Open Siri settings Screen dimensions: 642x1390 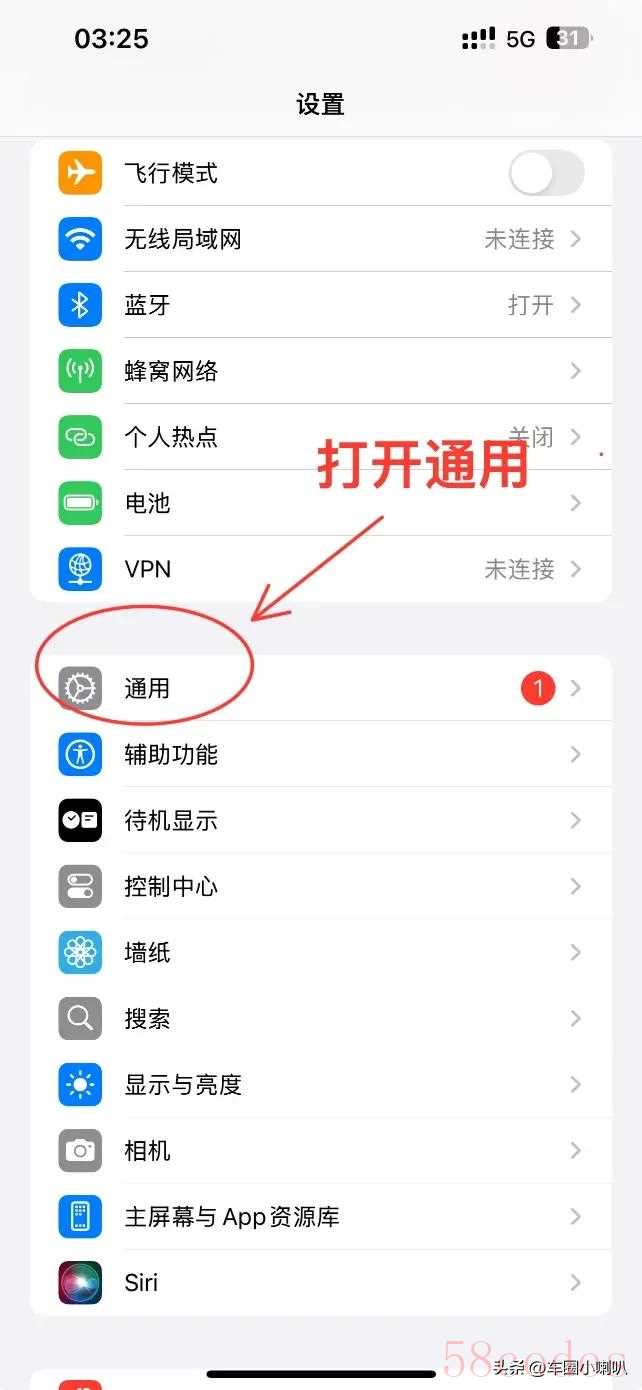pos(320,1282)
